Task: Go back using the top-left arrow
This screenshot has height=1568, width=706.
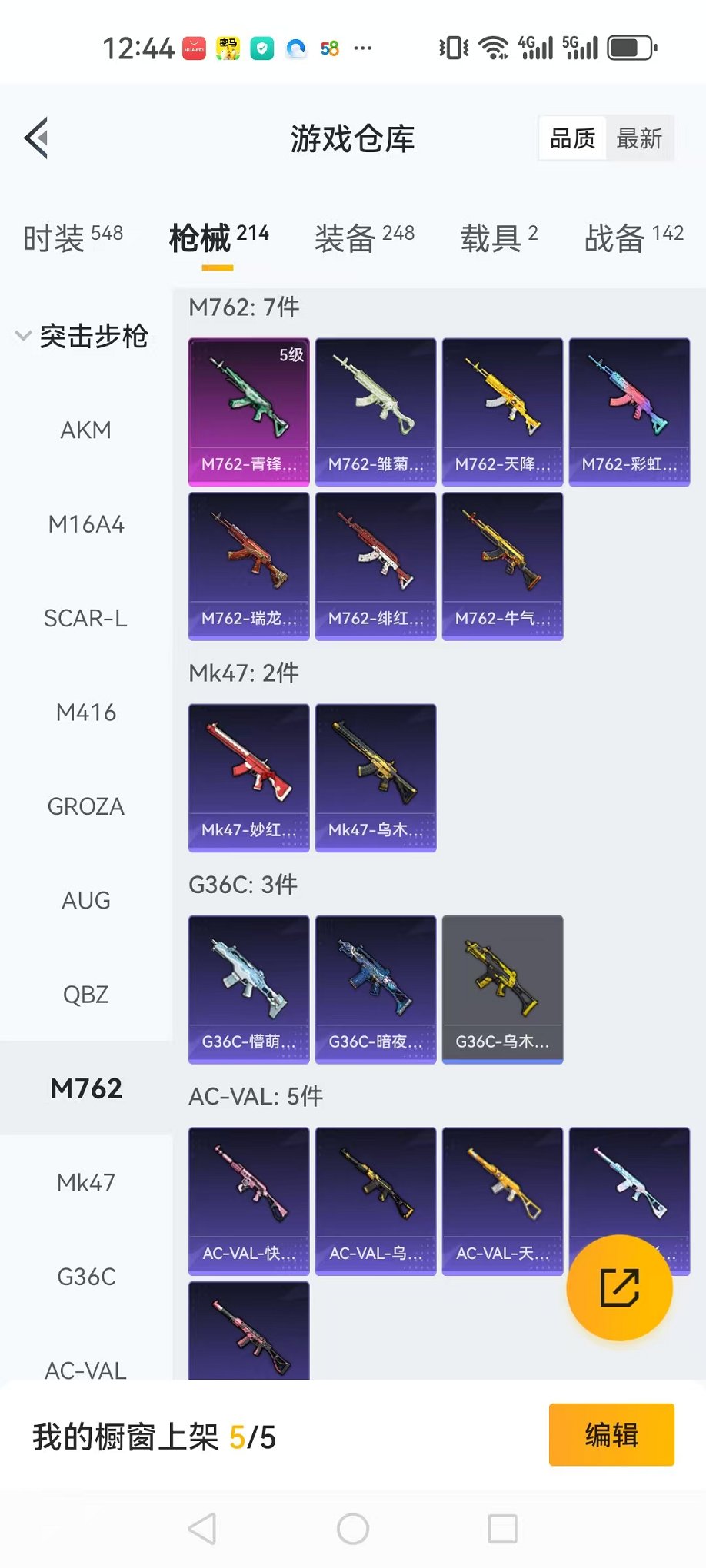Action: (37, 138)
